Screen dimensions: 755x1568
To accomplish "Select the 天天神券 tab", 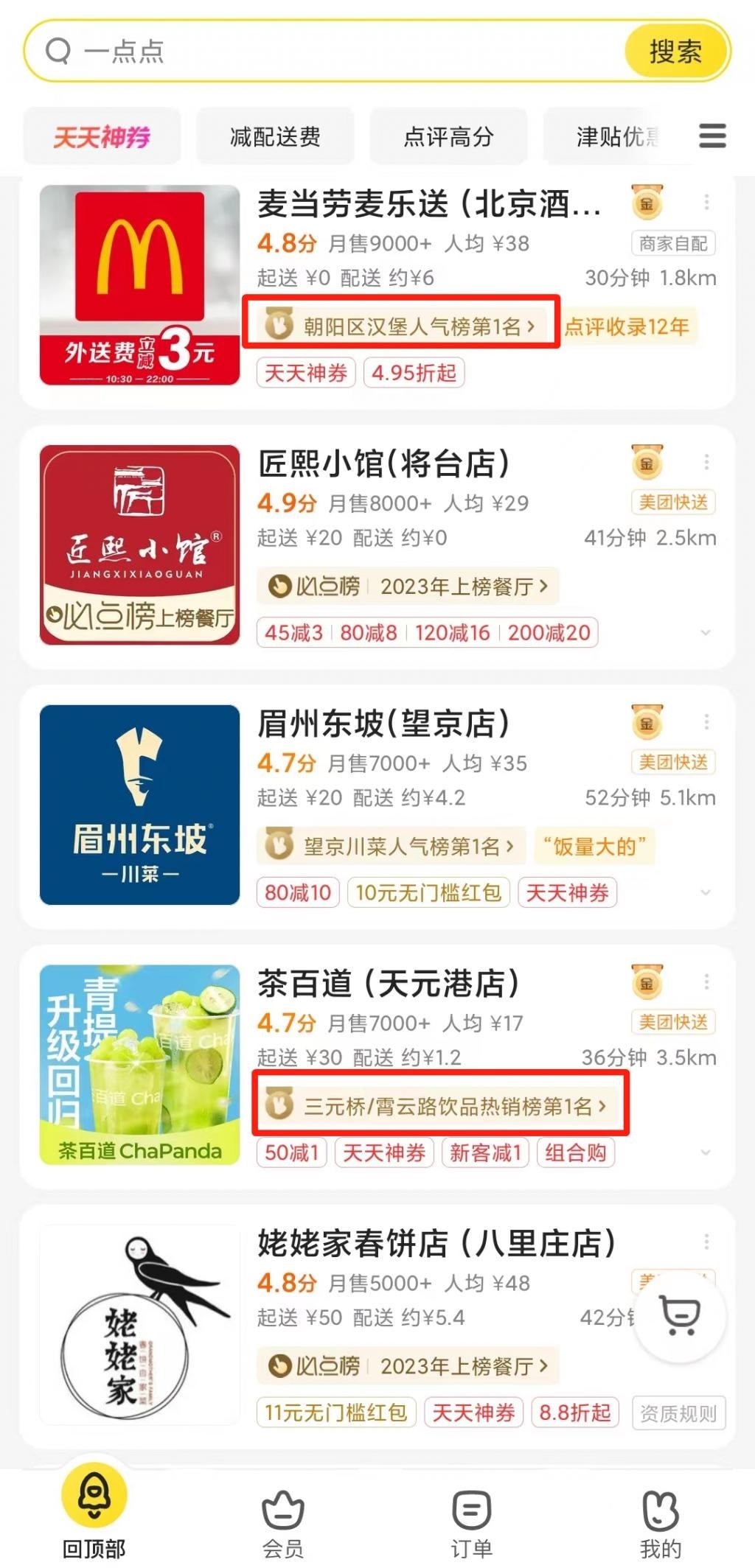I will pyautogui.click(x=103, y=137).
